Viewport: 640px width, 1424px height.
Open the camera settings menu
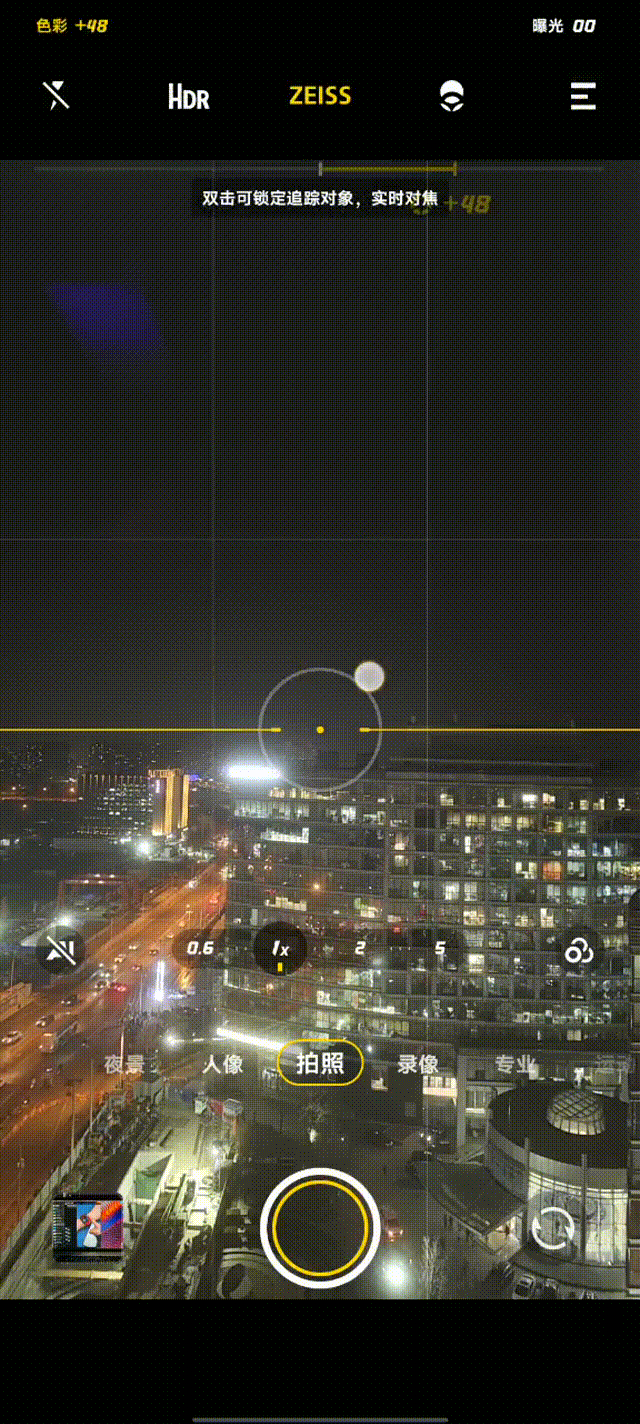[x=583, y=96]
